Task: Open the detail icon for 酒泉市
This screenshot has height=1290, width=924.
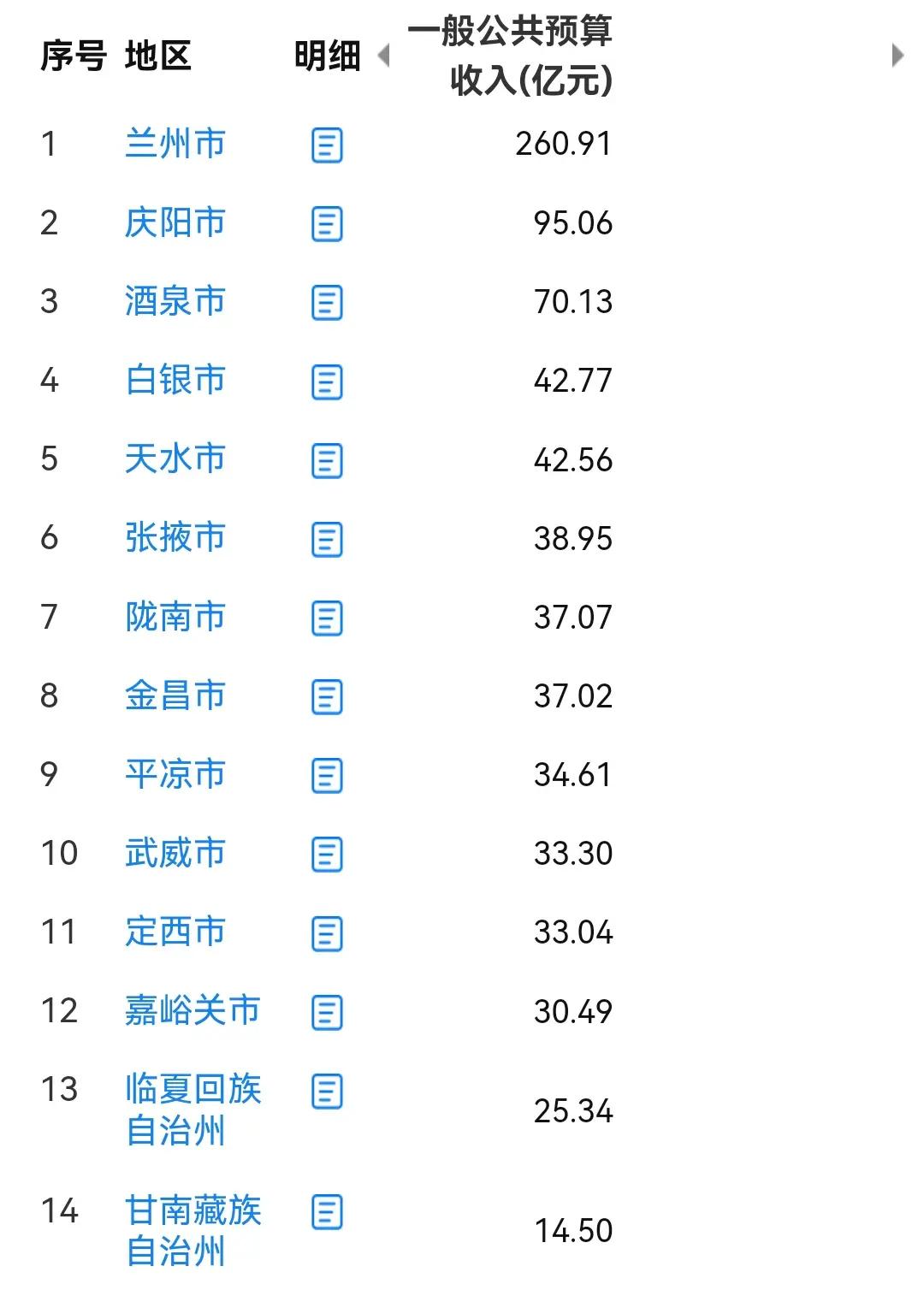Action: coord(327,302)
